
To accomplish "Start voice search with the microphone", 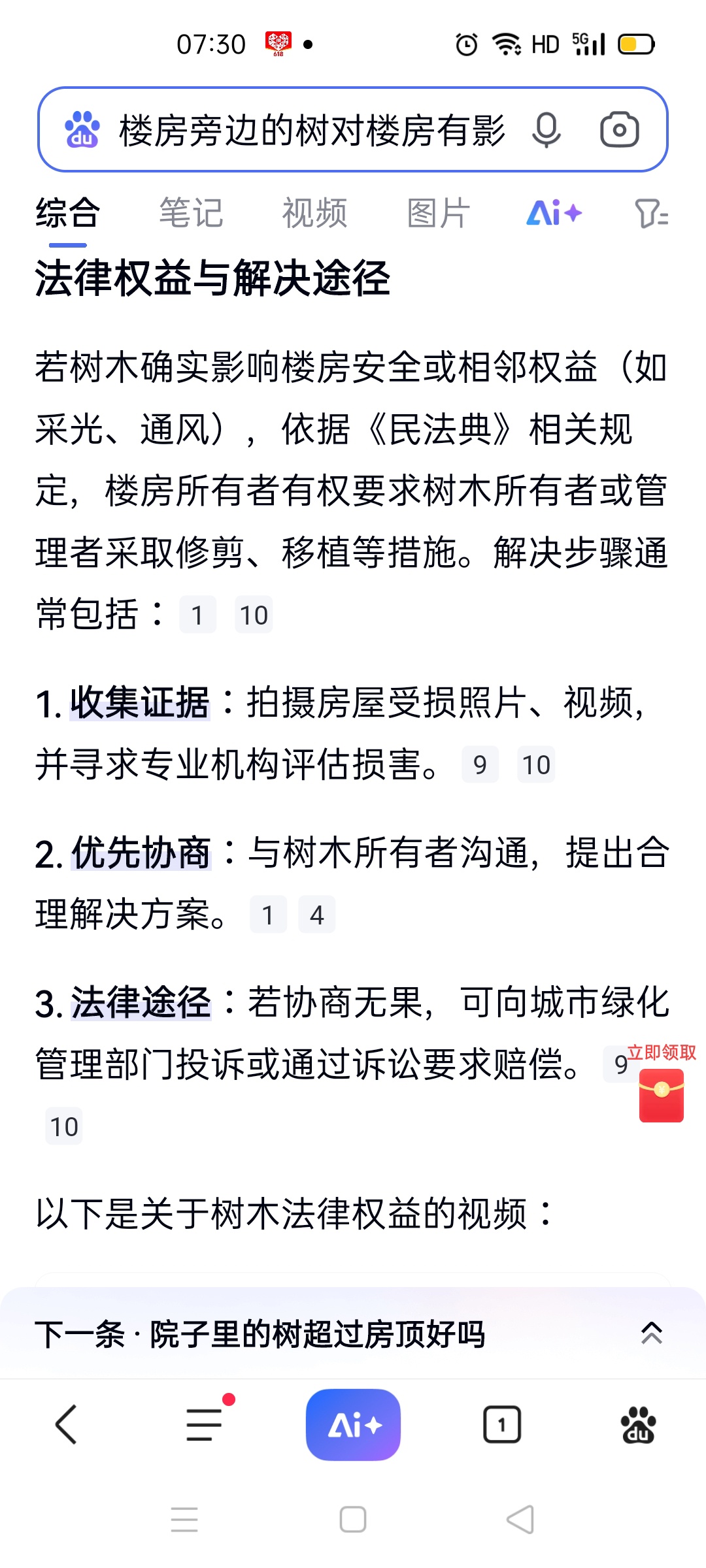I will (x=546, y=130).
